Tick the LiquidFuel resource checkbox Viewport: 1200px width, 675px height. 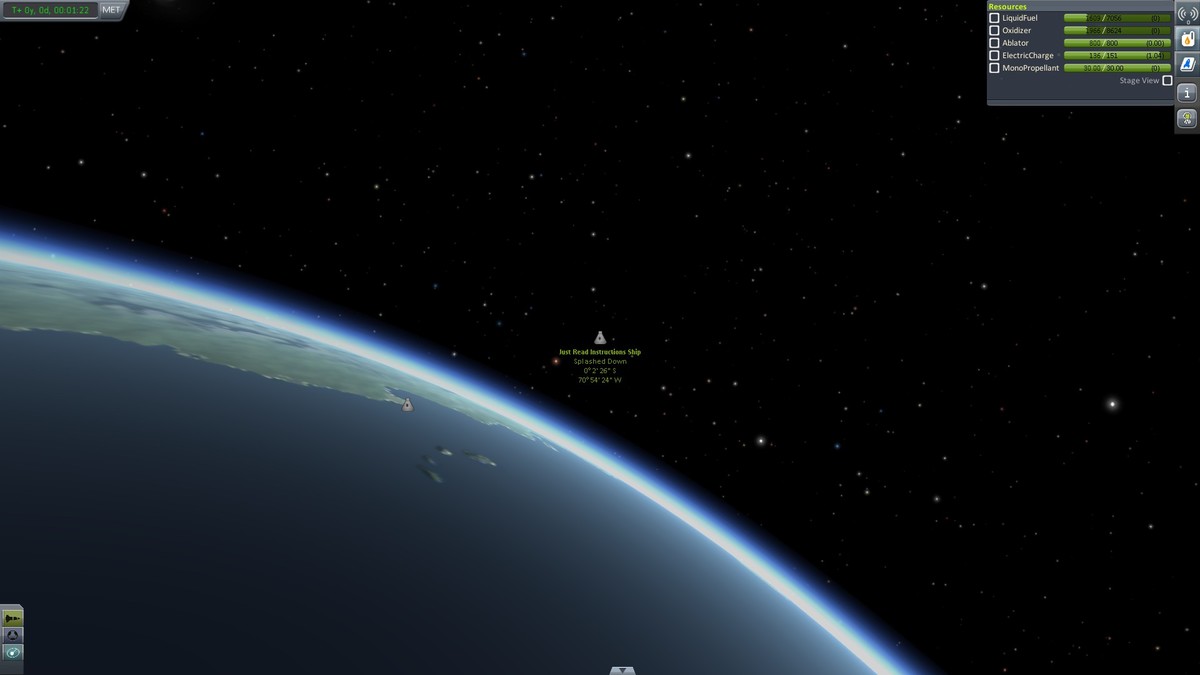[x=994, y=18]
